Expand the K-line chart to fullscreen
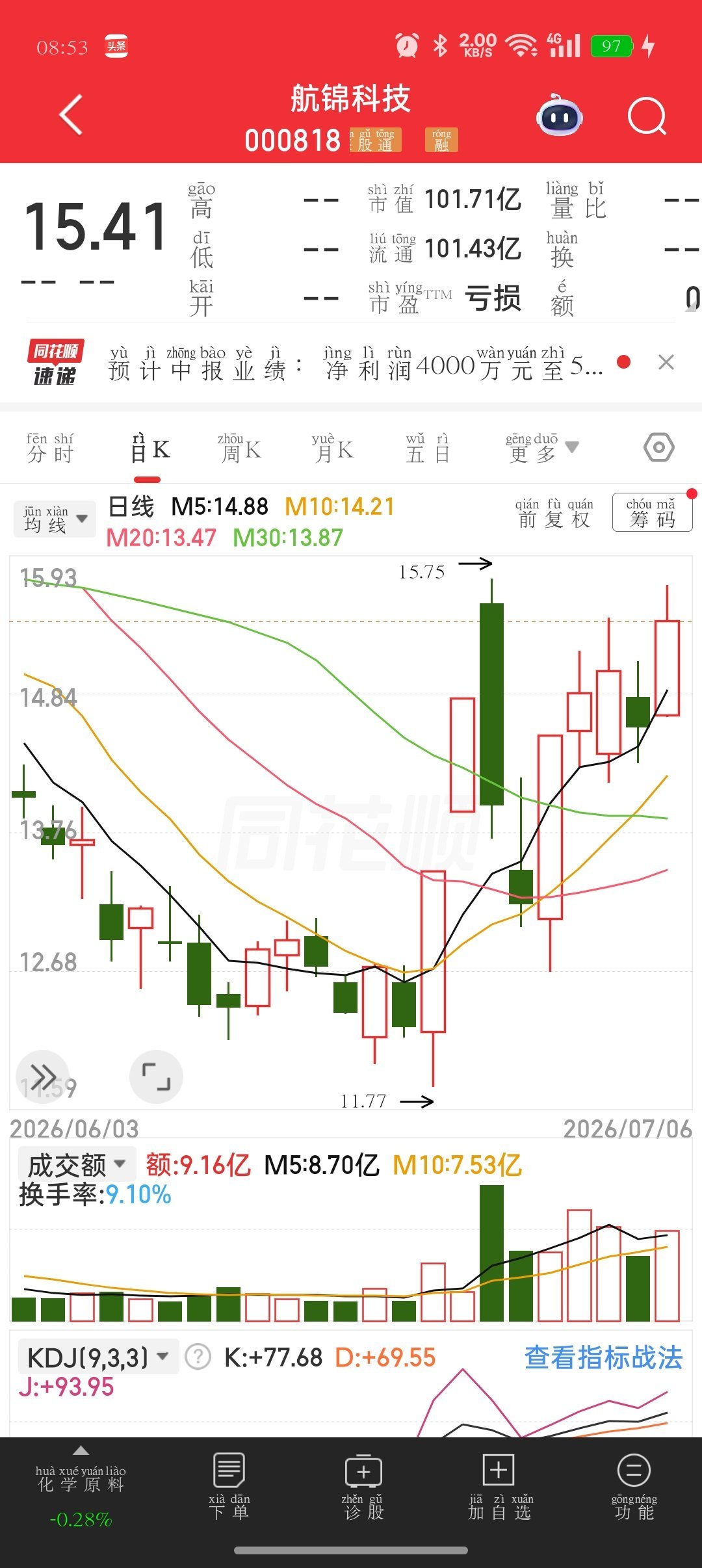 point(156,1076)
